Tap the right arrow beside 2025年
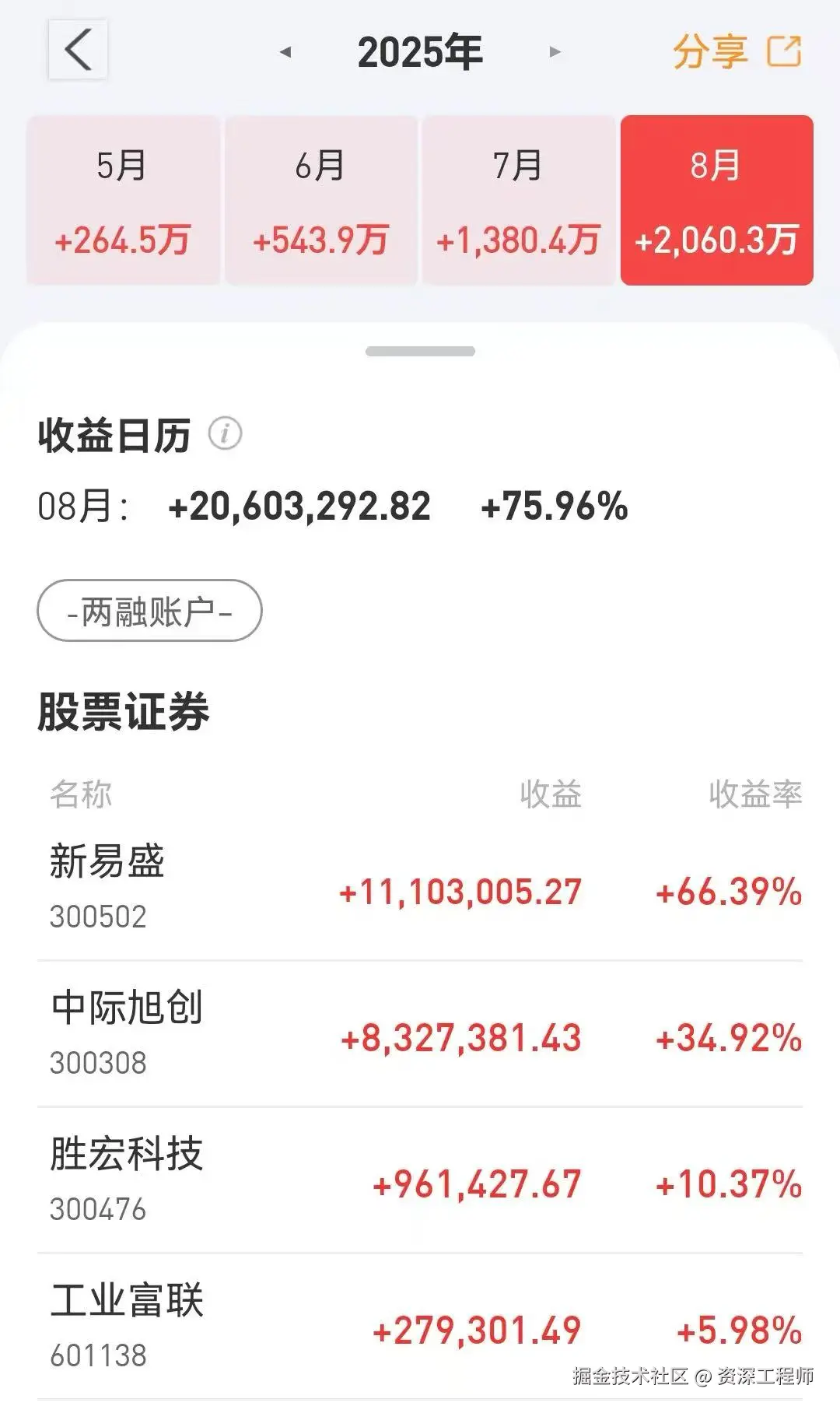 click(x=555, y=53)
